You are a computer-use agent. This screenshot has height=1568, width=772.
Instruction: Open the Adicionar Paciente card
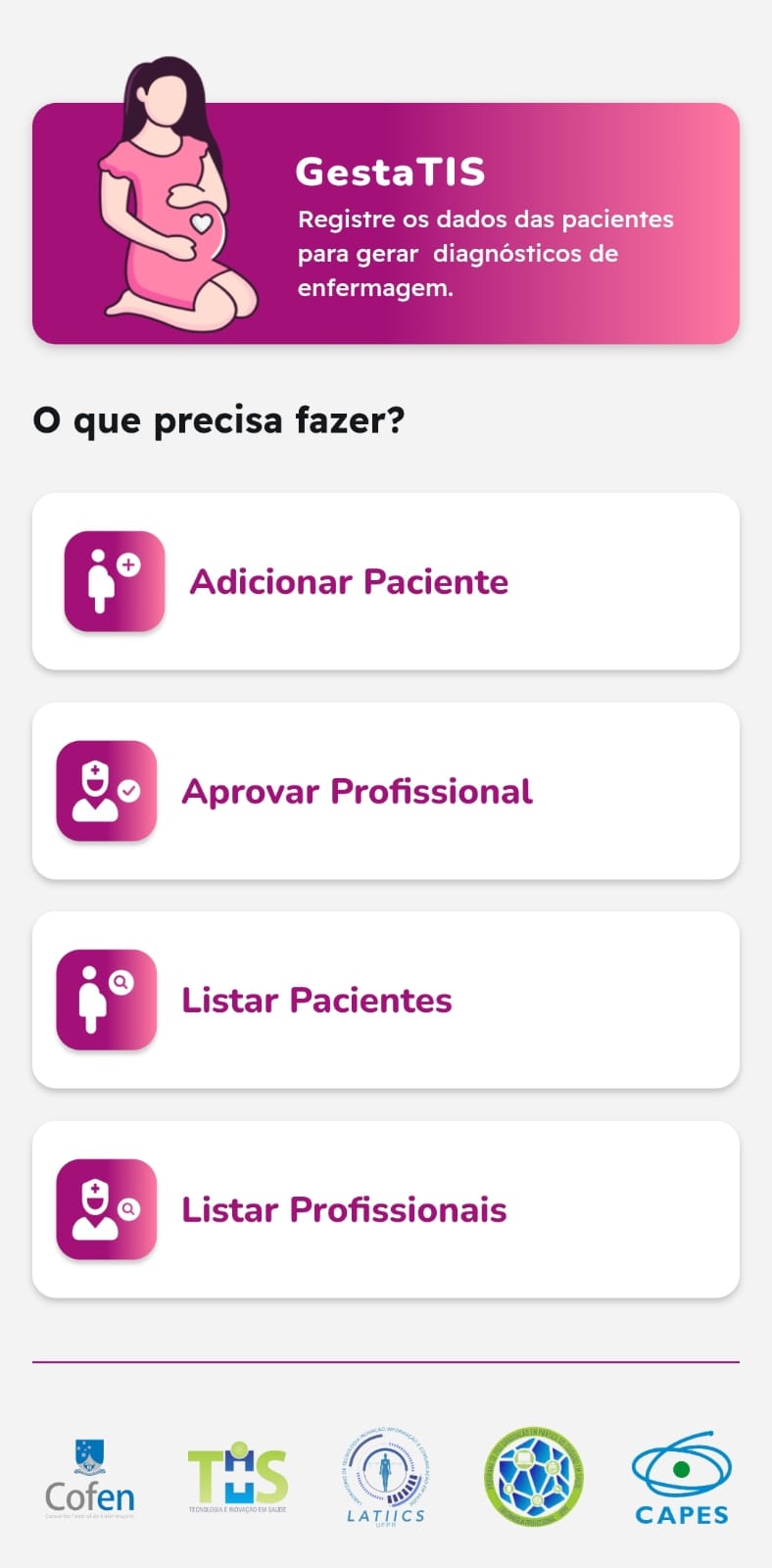(x=386, y=581)
